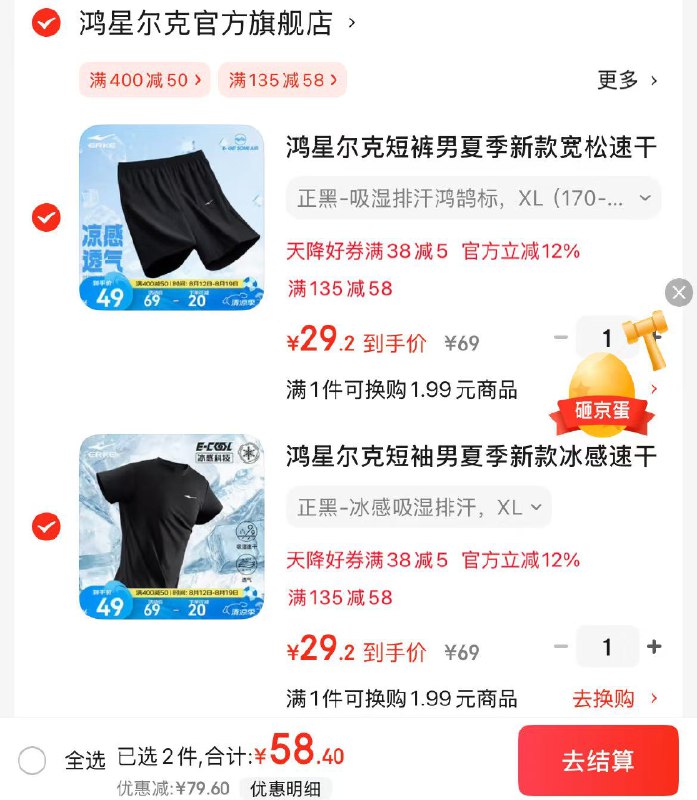Increase quantity of the T-shirt

point(654,647)
